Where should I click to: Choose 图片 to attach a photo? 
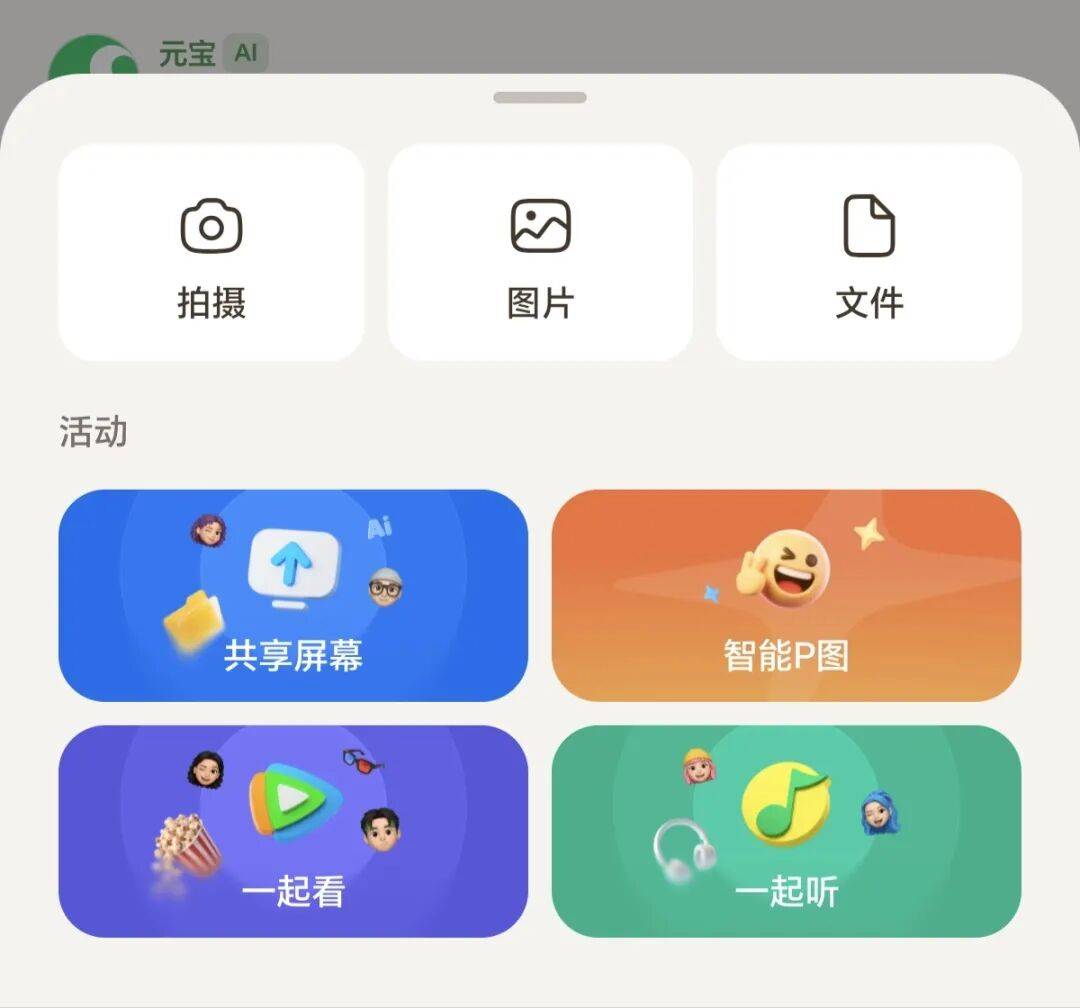540,253
